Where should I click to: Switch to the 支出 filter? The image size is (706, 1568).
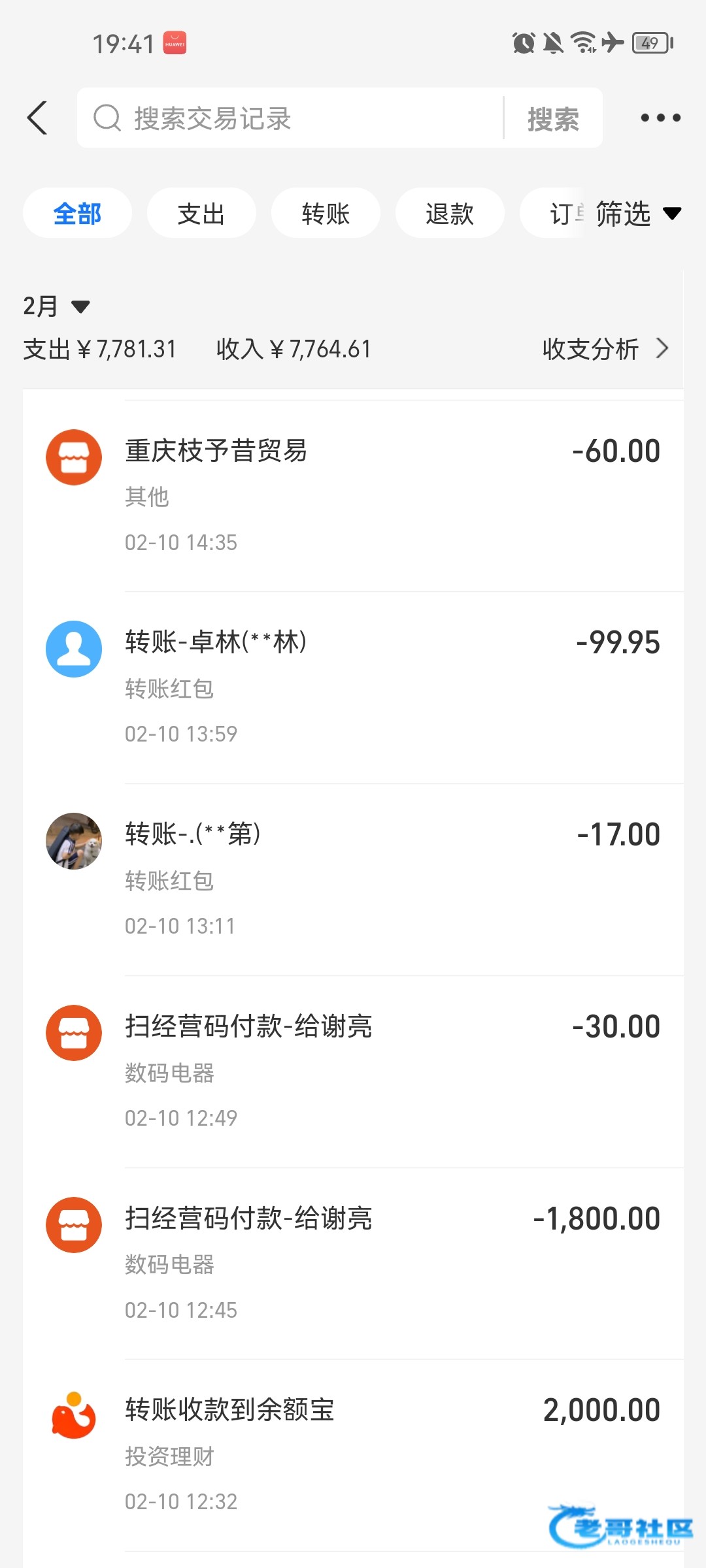201,213
